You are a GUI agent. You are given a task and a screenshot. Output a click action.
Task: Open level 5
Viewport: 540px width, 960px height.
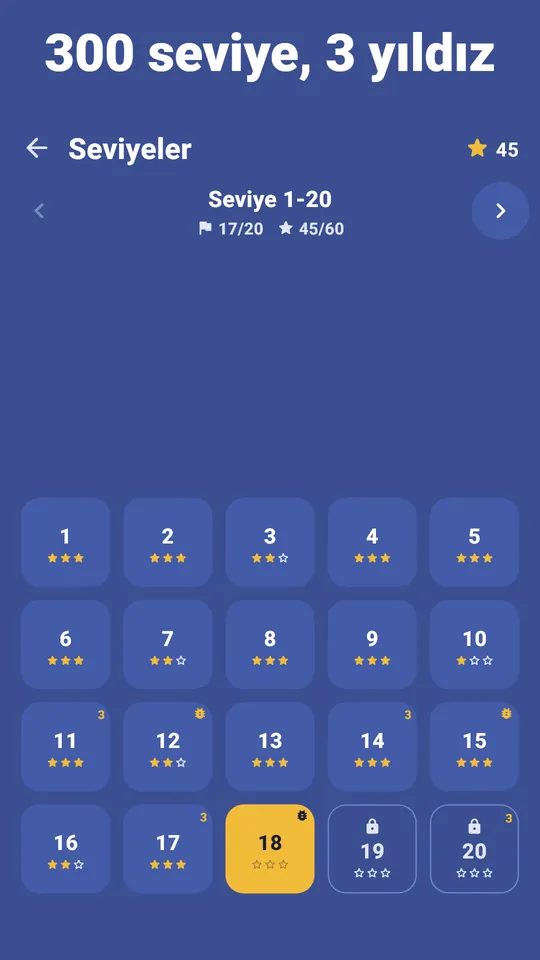[474, 542]
